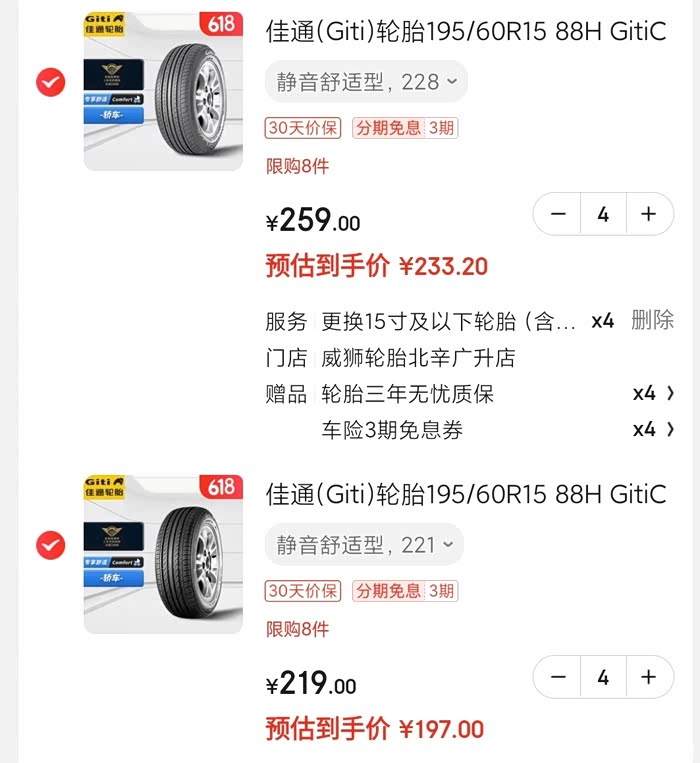
Task: Edit the quantity field of the ¥219 tire
Action: pyautogui.click(x=603, y=677)
